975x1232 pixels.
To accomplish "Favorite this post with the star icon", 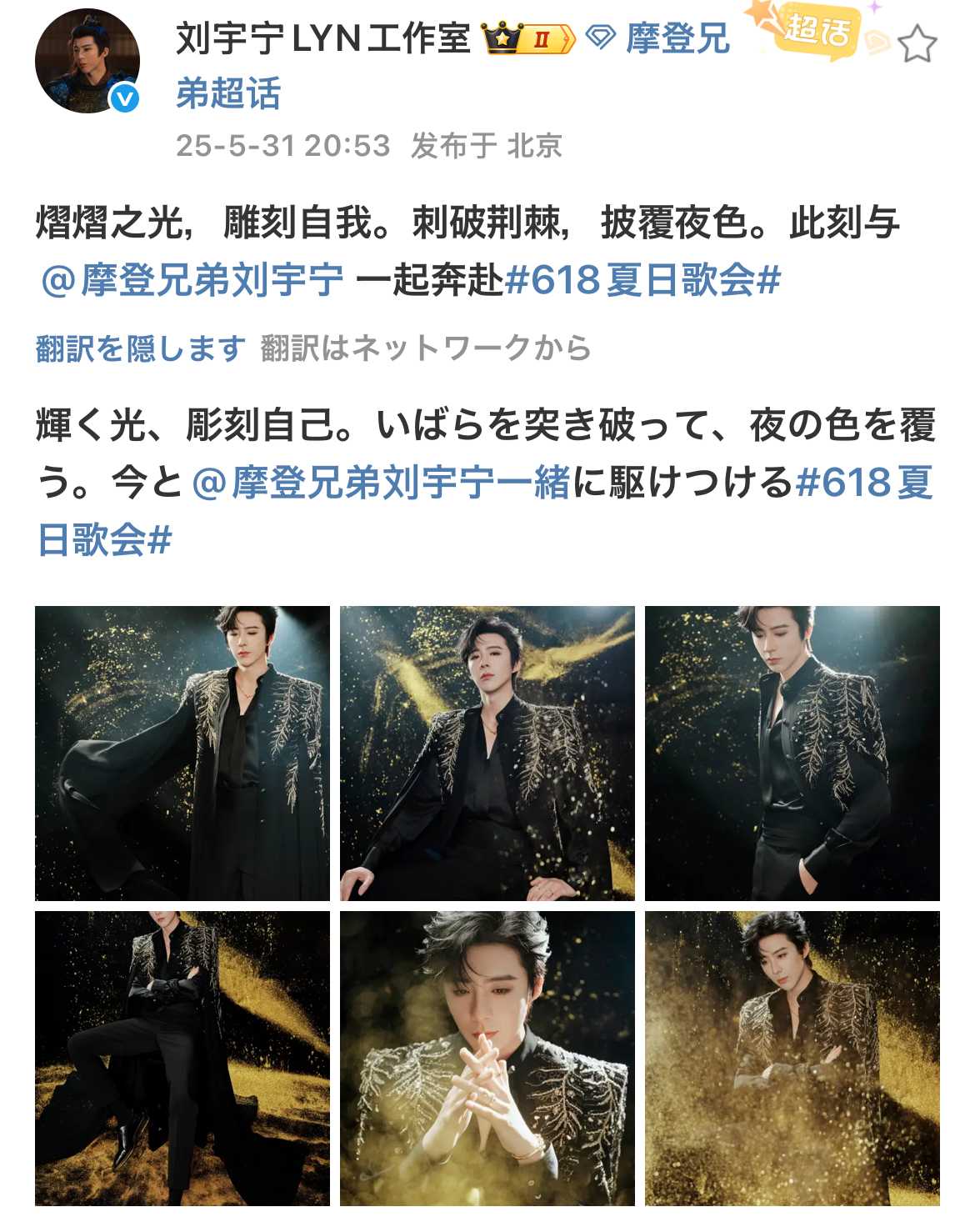I will (x=917, y=43).
